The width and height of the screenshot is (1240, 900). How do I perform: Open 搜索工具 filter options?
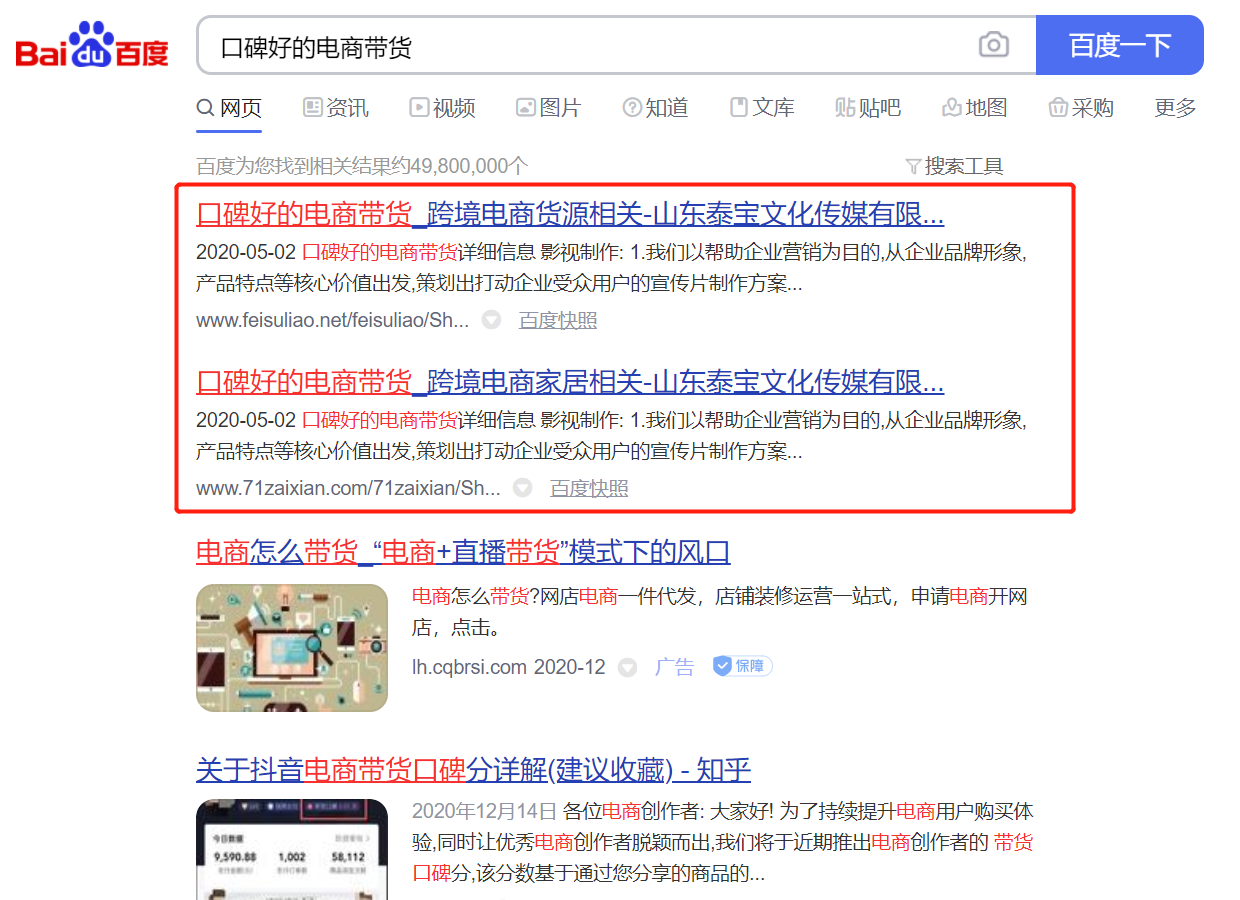(954, 166)
